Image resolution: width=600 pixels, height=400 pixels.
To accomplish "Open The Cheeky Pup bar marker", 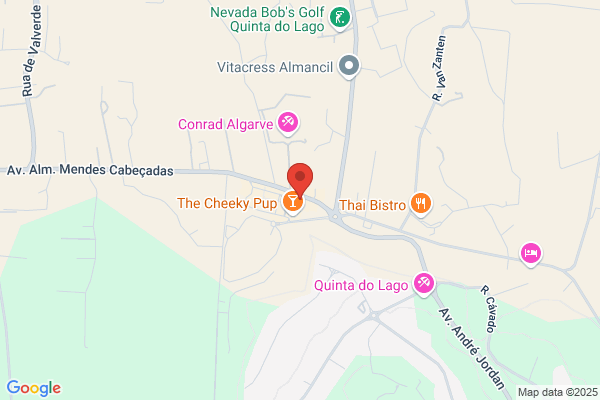I will [293, 202].
